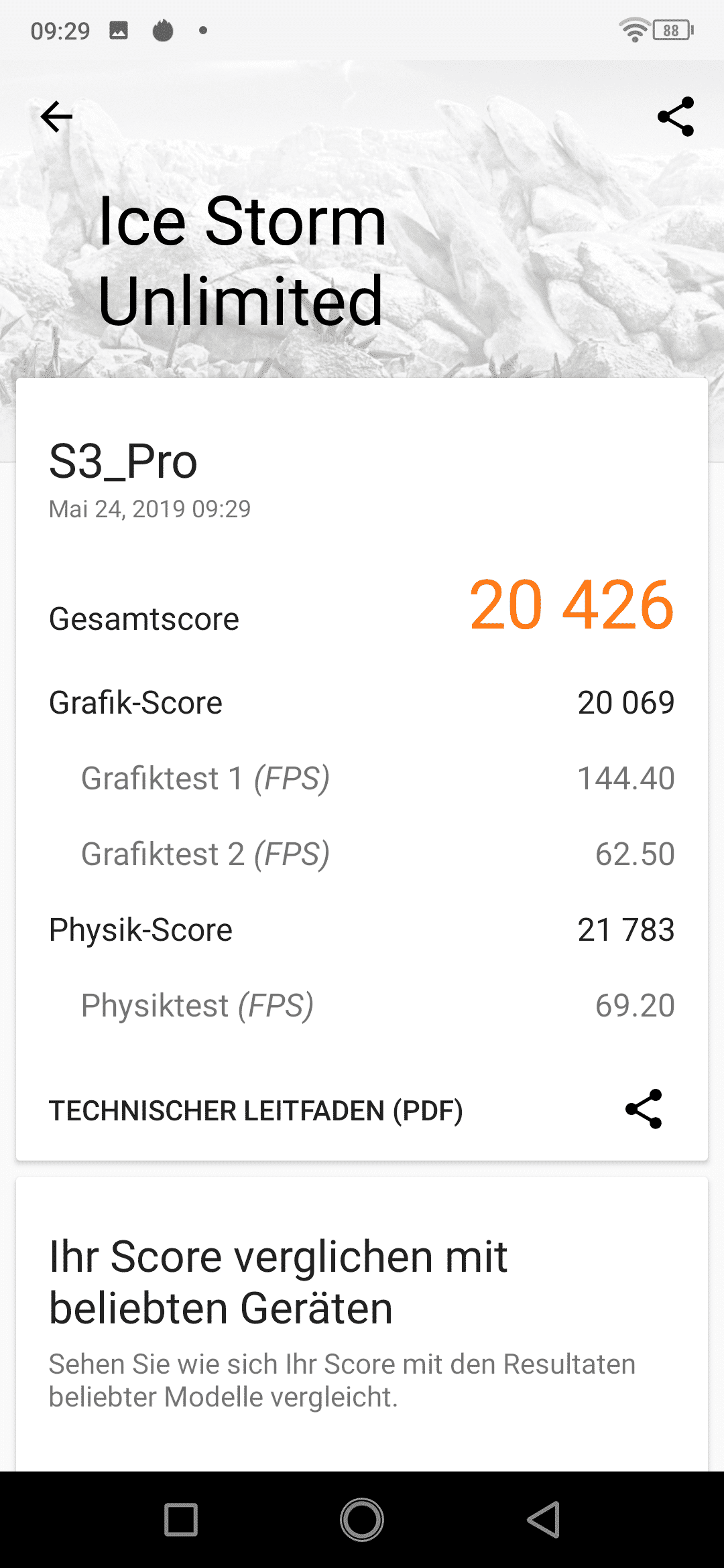Go back using the top arrow
Screen dimensions: 724x1568
click(x=56, y=117)
